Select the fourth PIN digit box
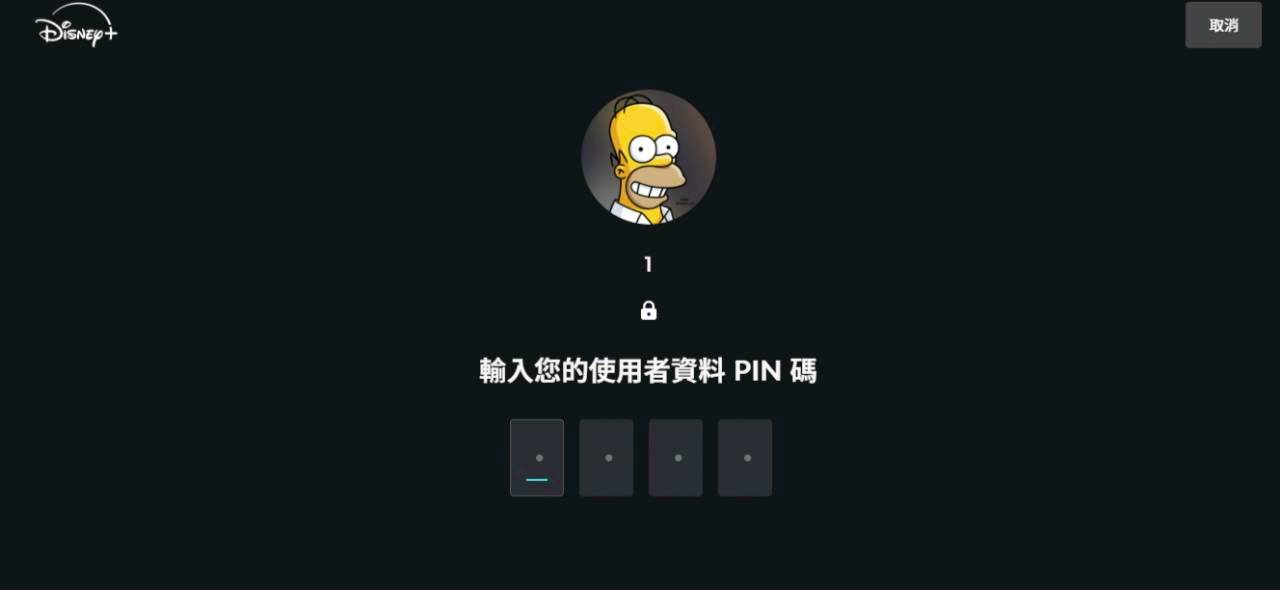This screenshot has height=590, width=1280. (x=745, y=458)
